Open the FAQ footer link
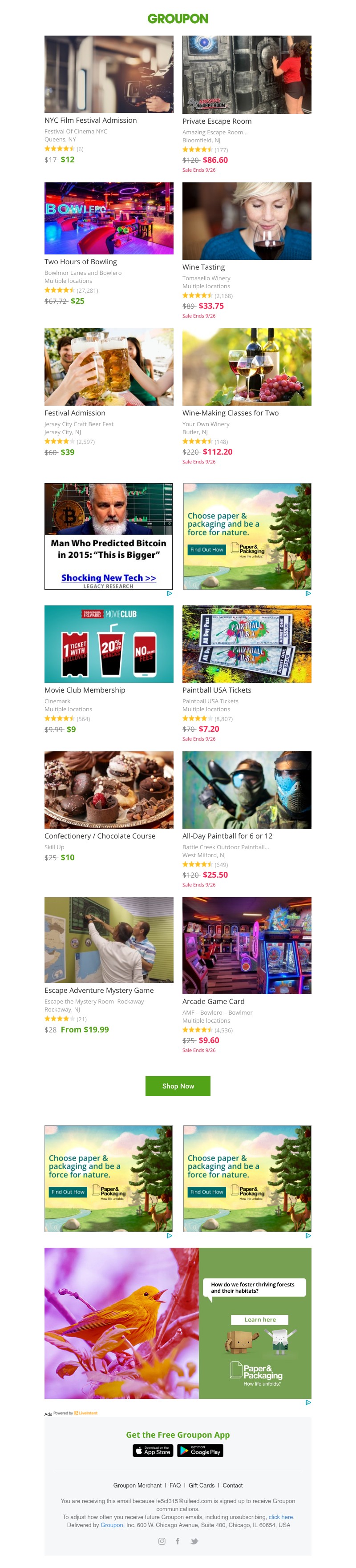 point(175,1485)
